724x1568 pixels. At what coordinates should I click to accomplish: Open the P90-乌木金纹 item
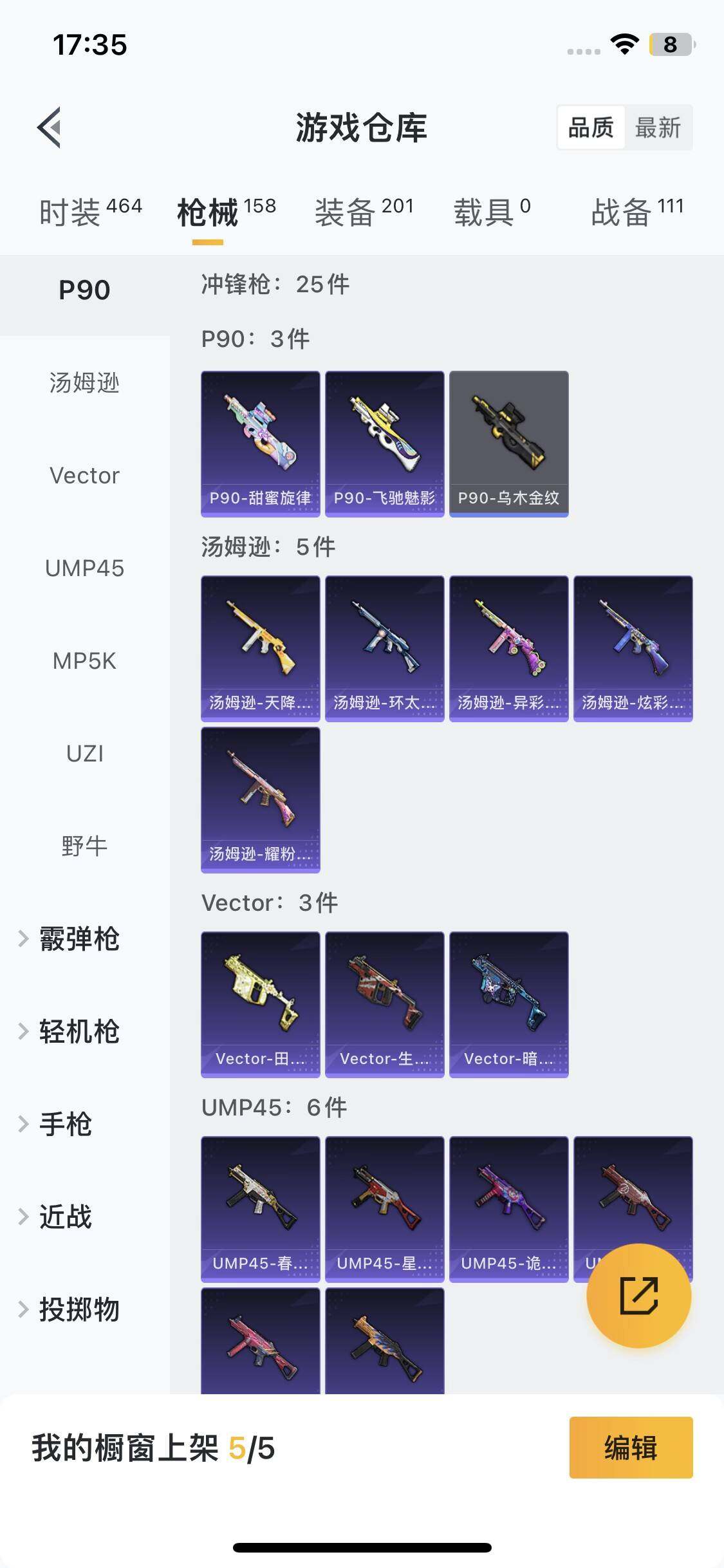click(509, 444)
